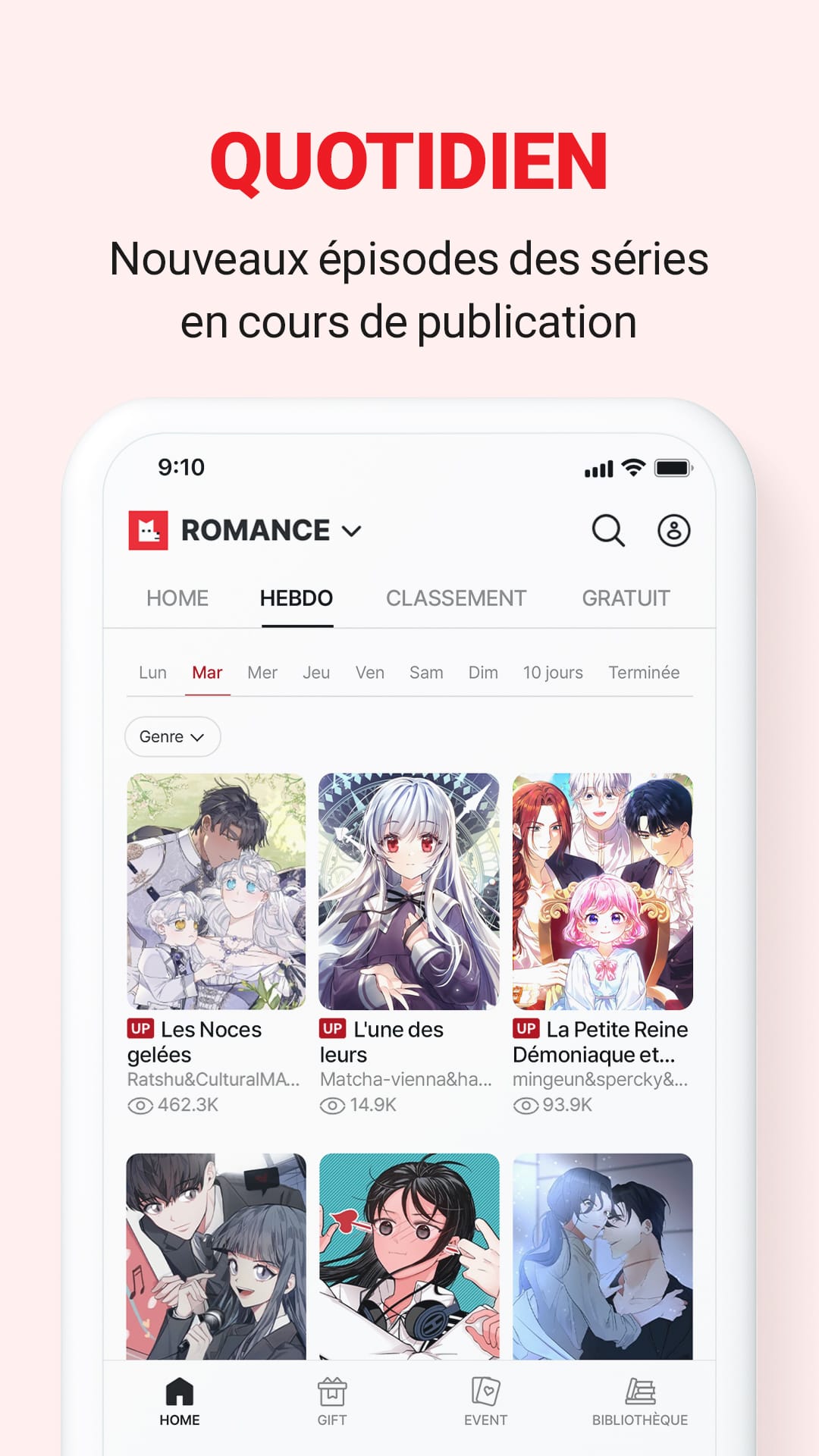This screenshot has height=1456, width=819.
Task: Open the GRATUIT tab
Action: pos(625,598)
